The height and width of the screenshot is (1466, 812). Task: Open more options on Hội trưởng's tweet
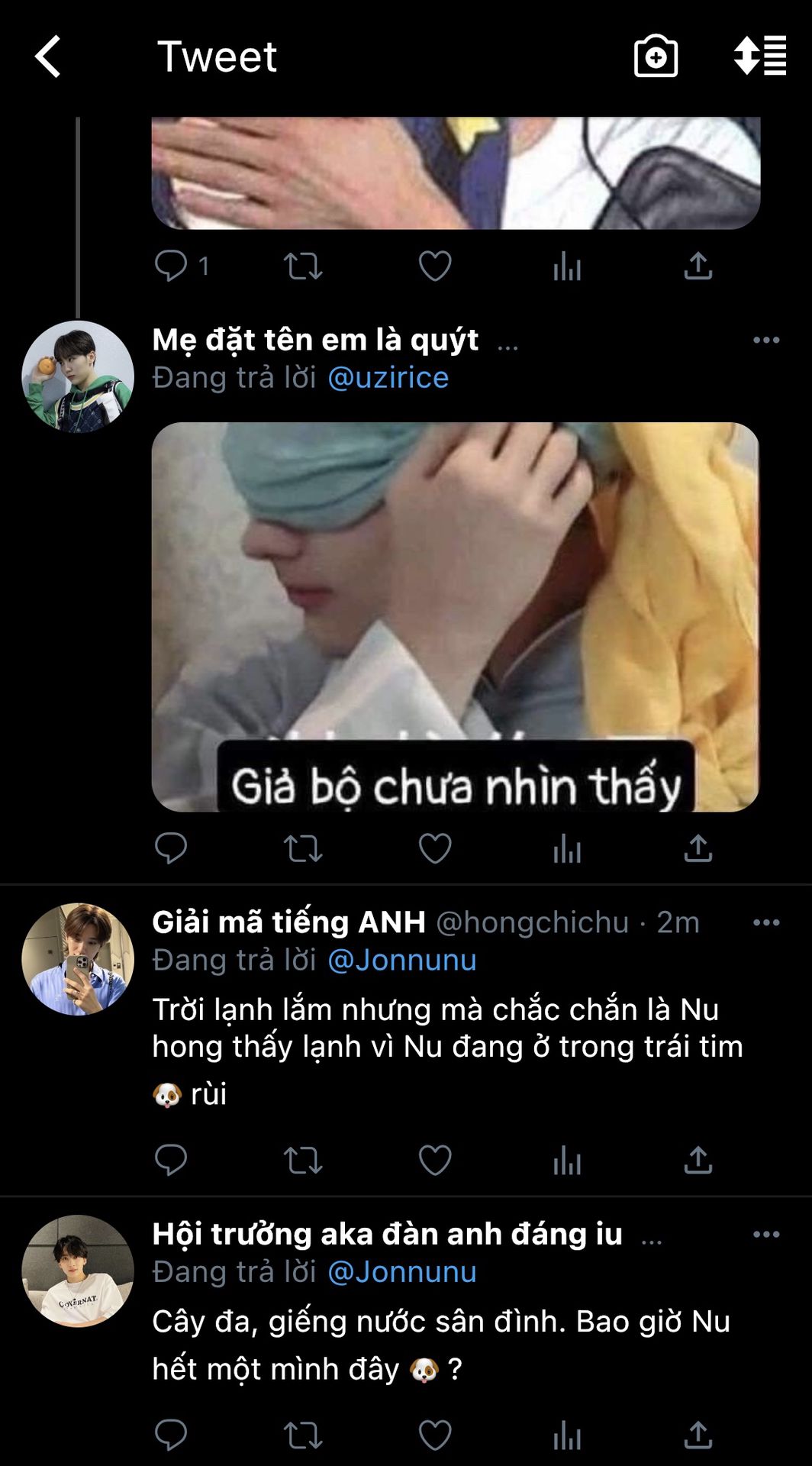[766, 1234]
